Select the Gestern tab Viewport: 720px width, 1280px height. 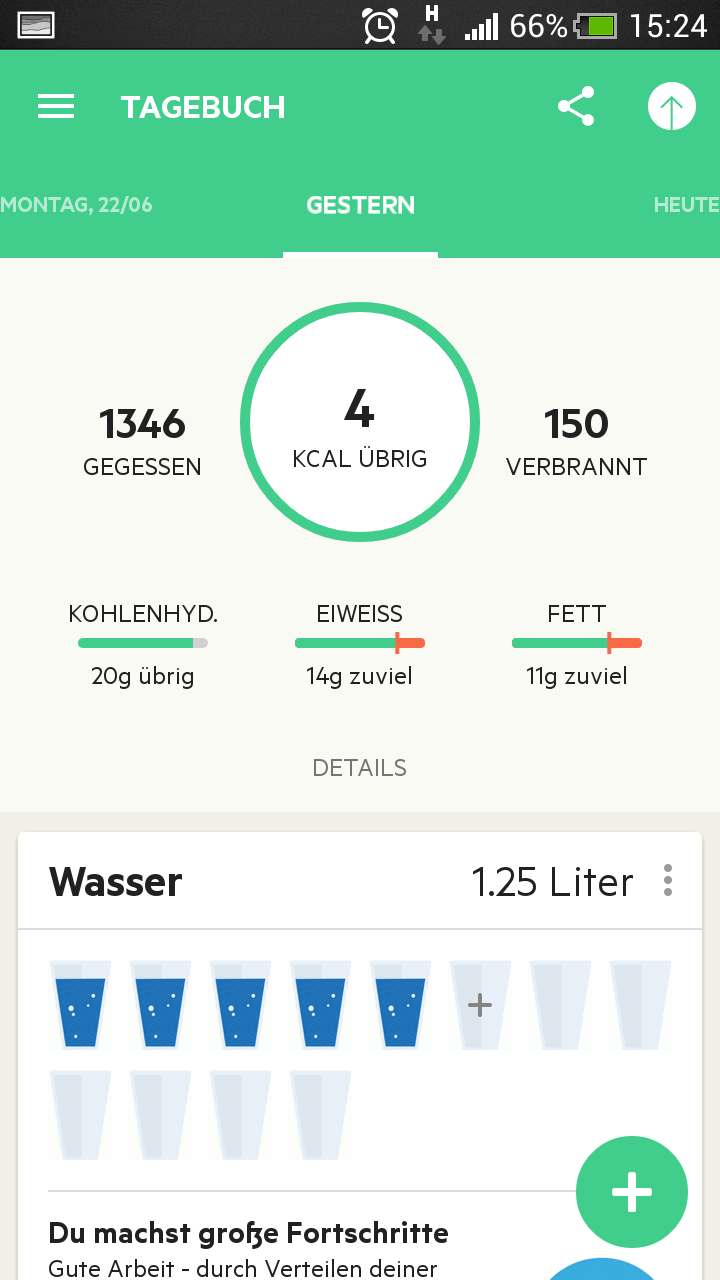pyautogui.click(x=360, y=205)
